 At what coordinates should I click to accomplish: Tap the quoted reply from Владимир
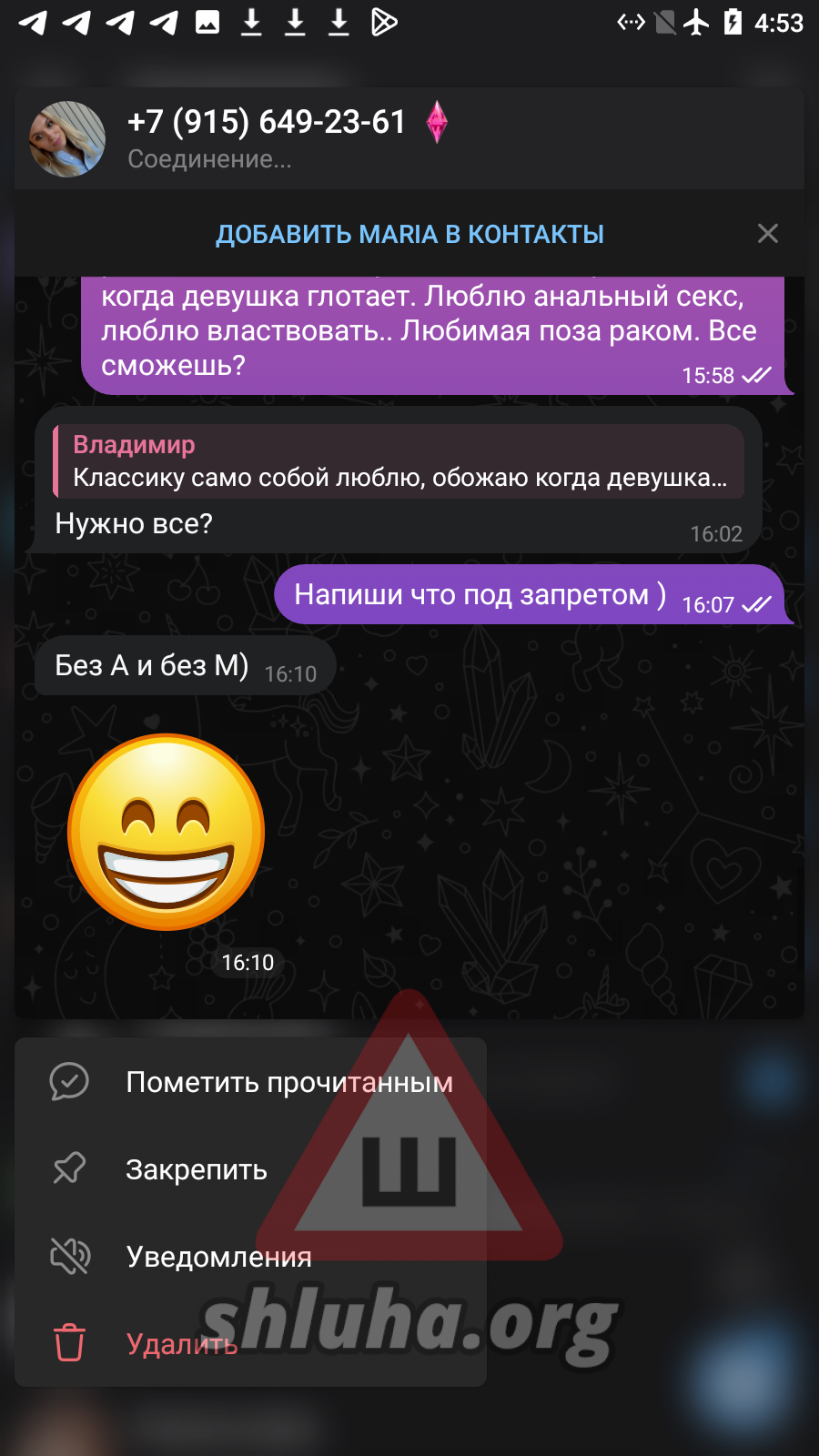[x=399, y=461]
